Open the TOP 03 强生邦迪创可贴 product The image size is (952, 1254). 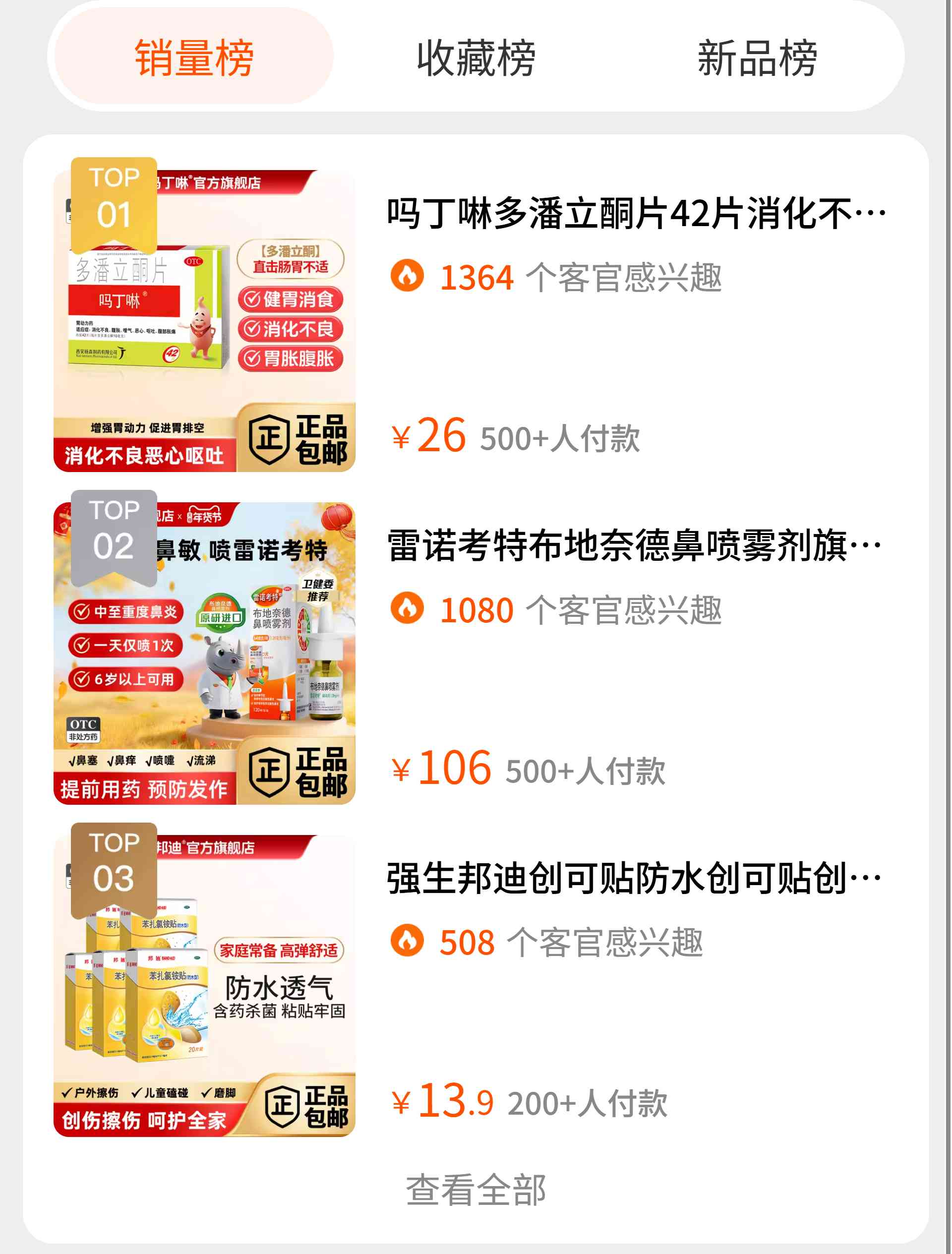(x=634, y=878)
